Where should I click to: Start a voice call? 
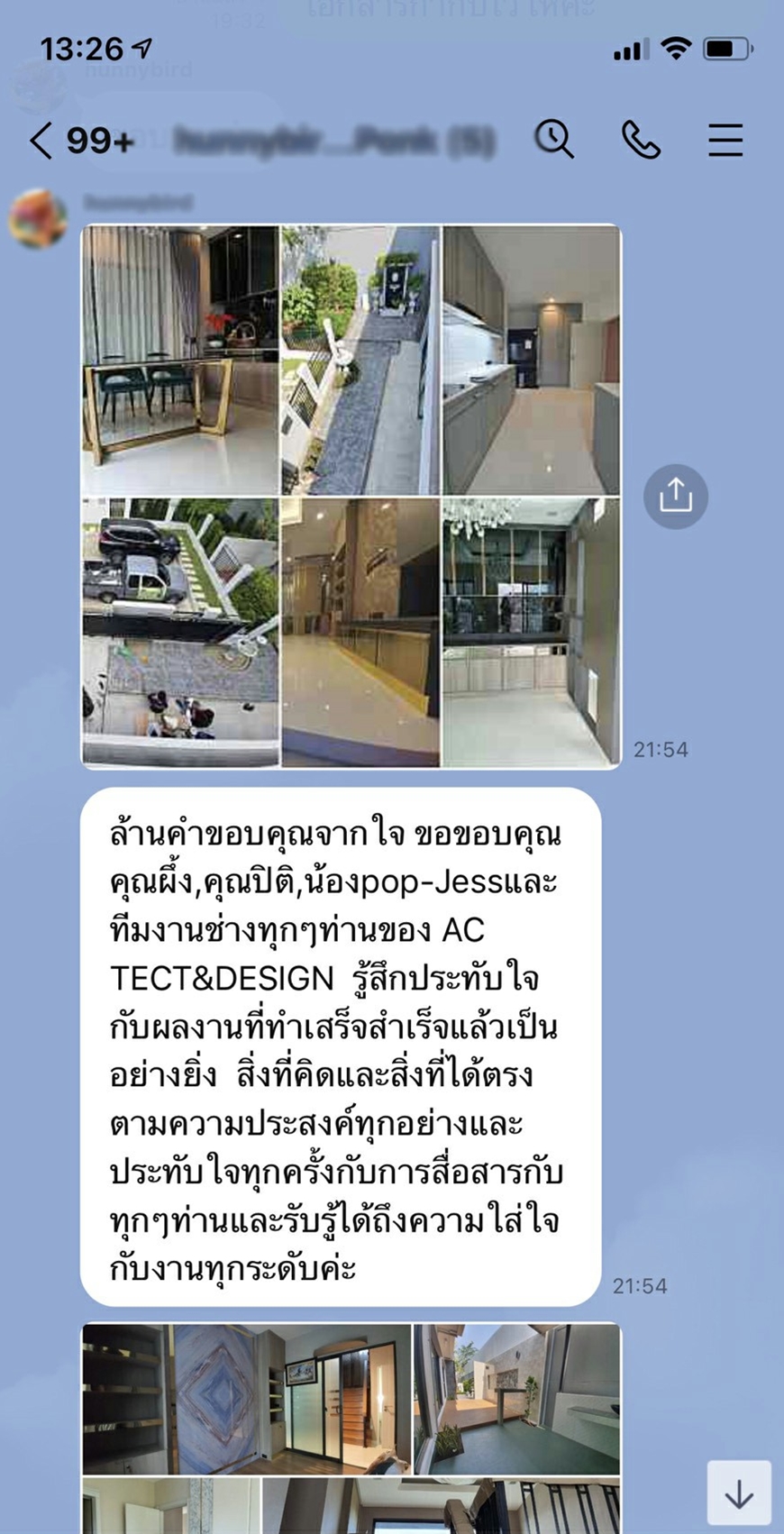click(641, 140)
